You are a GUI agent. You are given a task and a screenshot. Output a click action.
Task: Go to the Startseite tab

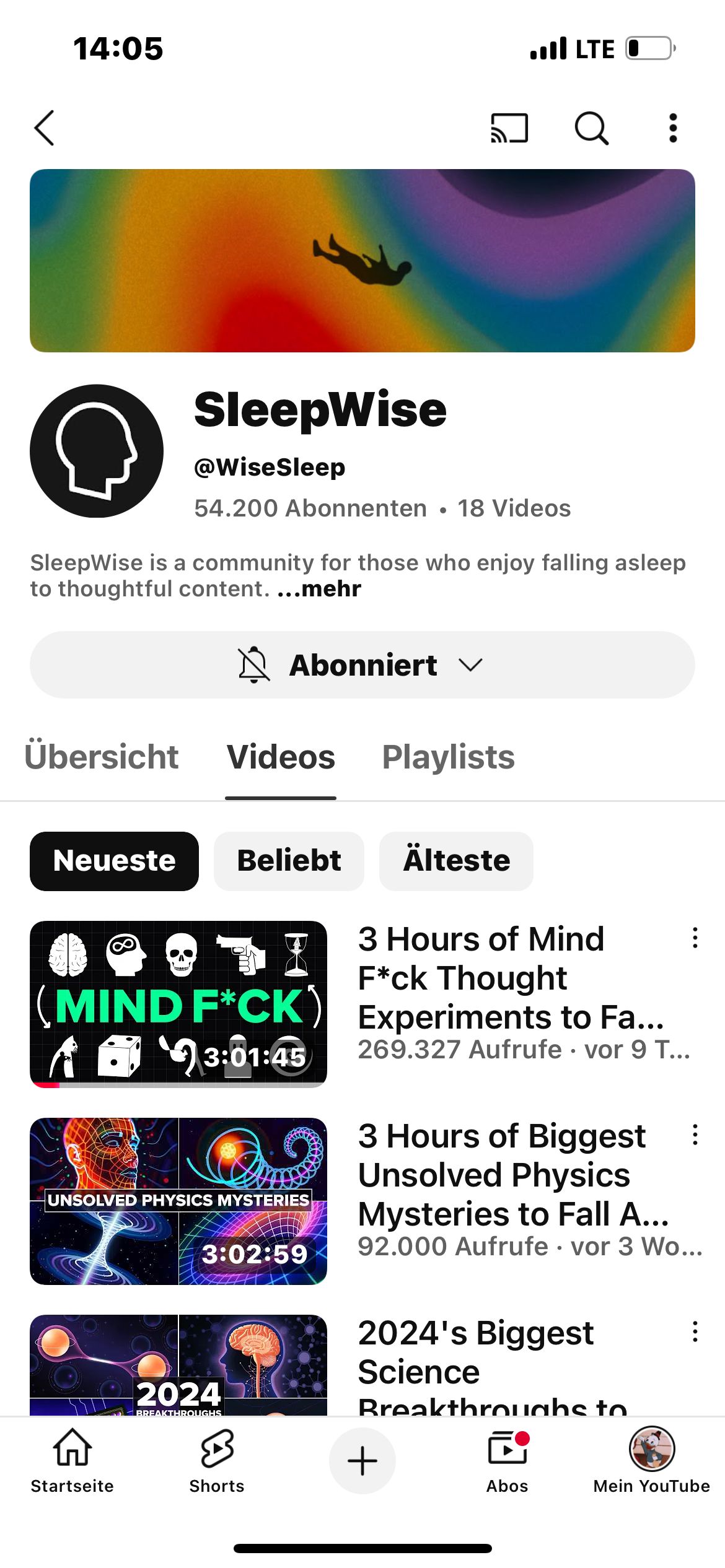pyautogui.click(x=72, y=1460)
